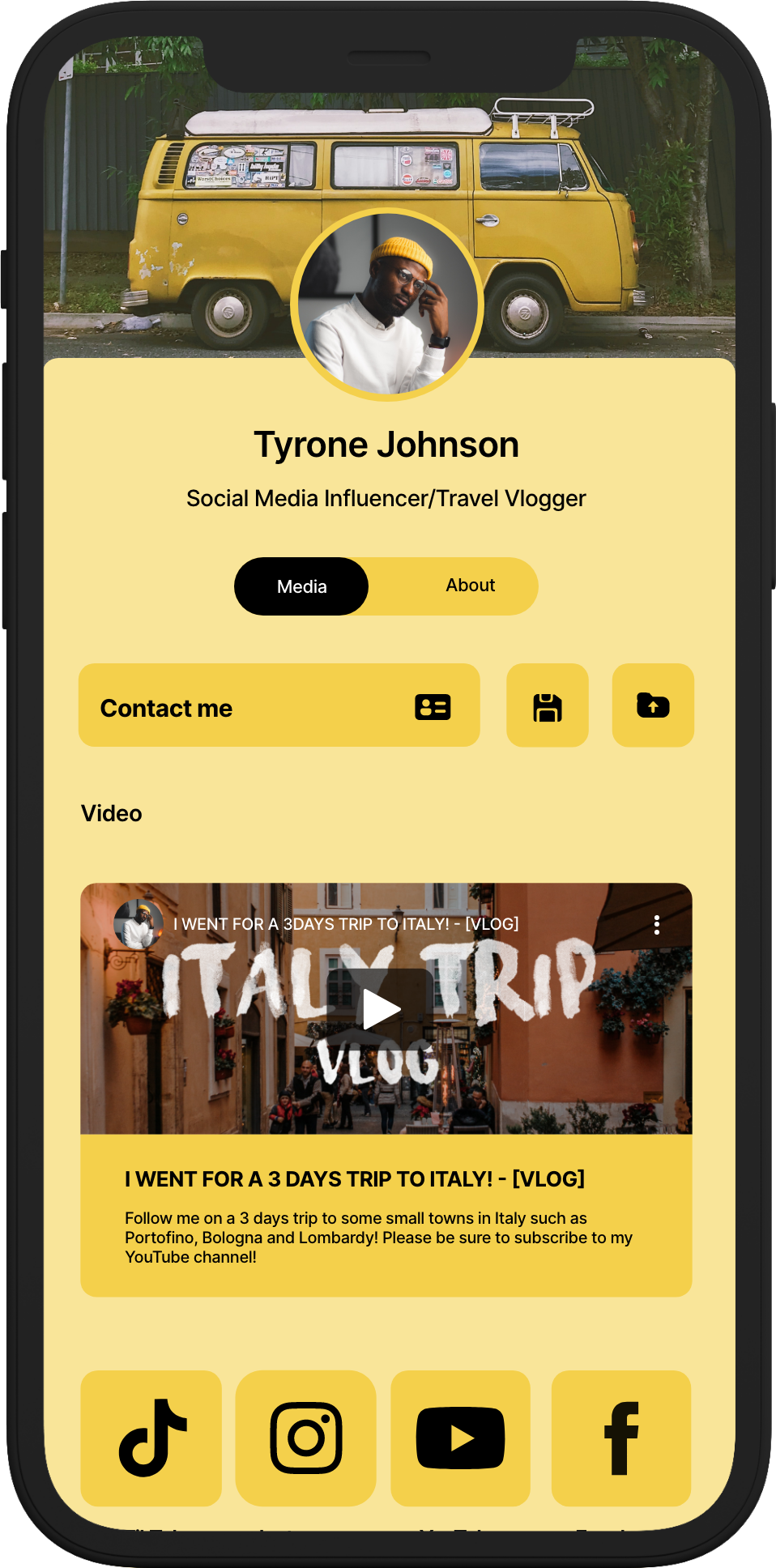Switch to the About tab
Image resolution: width=776 pixels, height=1568 pixels.
pos(470,586)
